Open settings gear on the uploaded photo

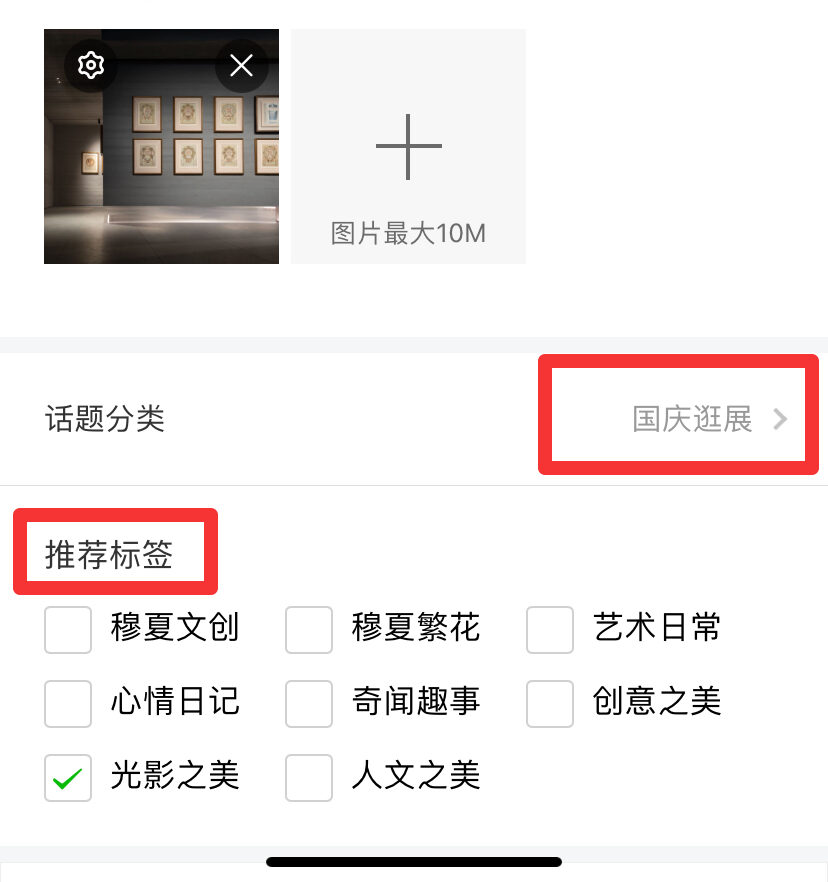(91, 66)
